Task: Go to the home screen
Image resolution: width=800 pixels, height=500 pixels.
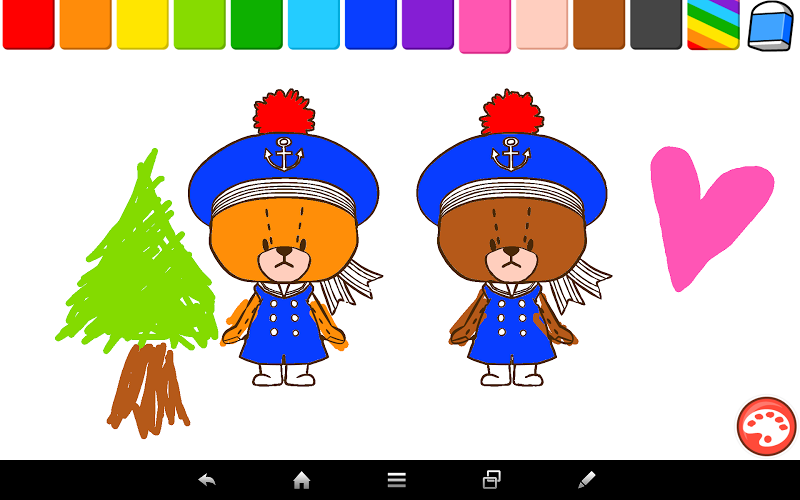Action: pos(301,480)
